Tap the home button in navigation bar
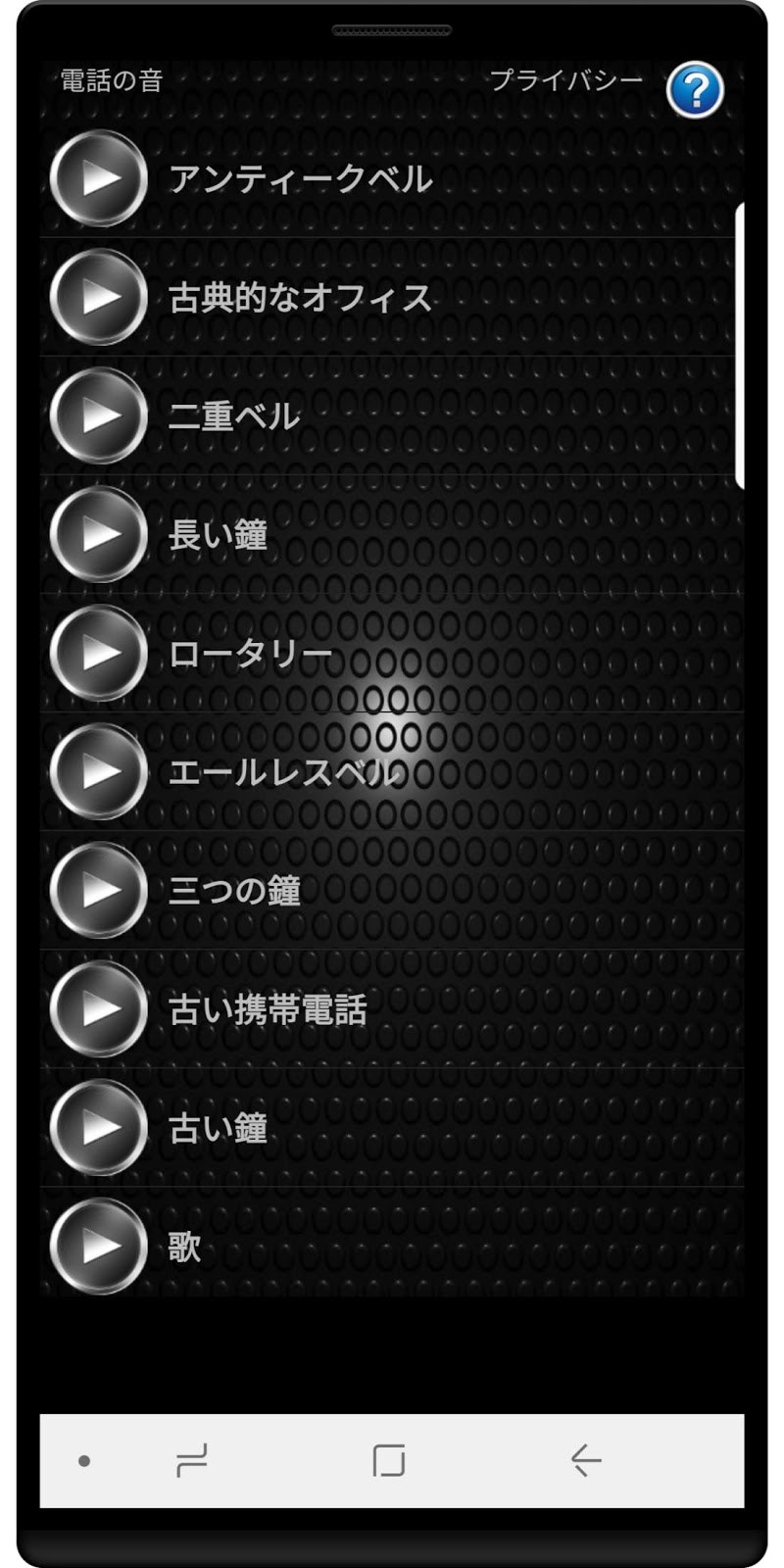 coord(389,1460)
